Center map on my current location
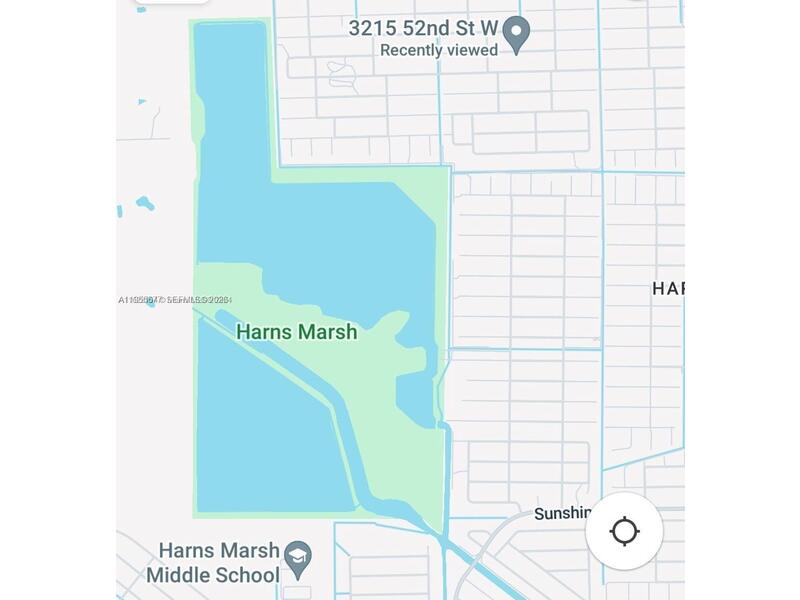Viewport: 800px width, 600px height. pos(624,531)
